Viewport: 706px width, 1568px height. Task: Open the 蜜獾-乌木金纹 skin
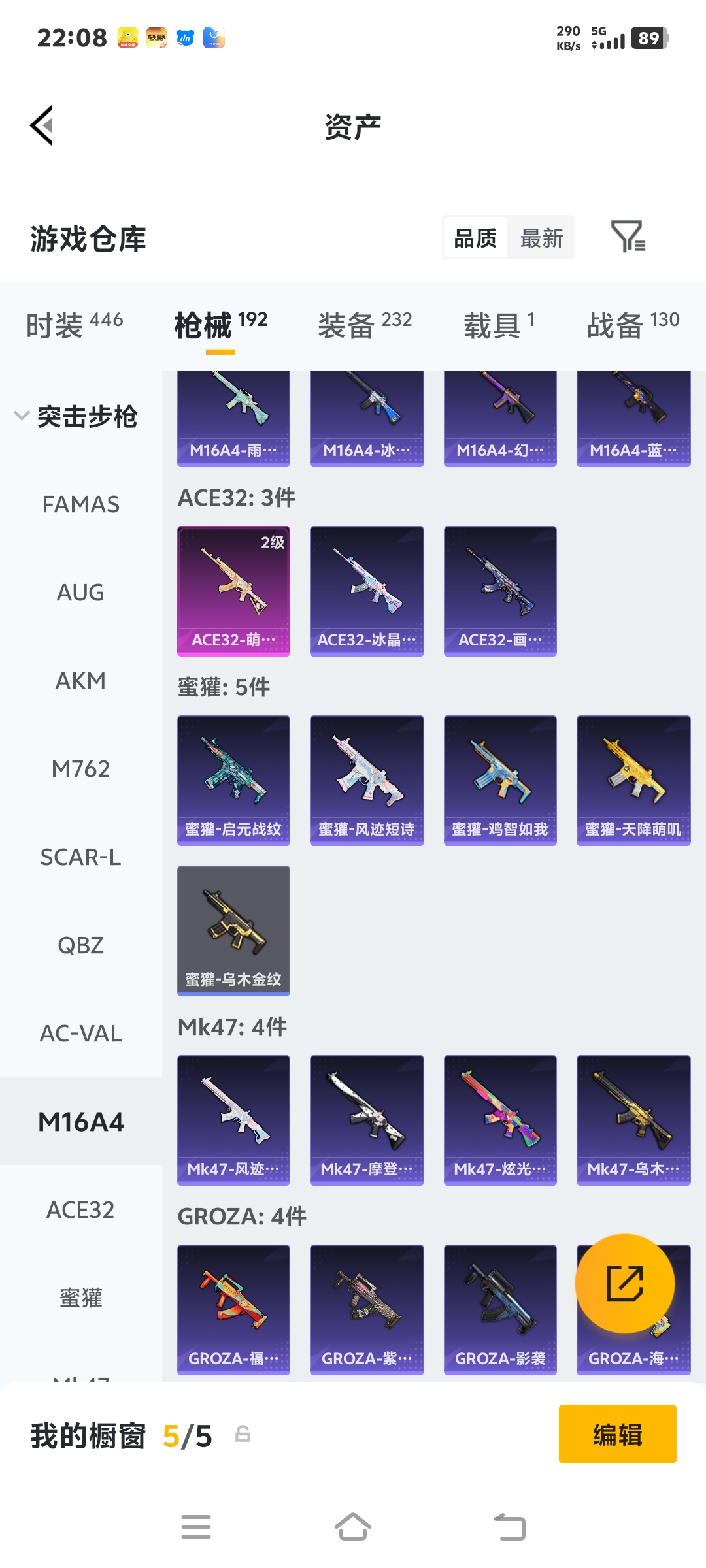tap(233, 930)
